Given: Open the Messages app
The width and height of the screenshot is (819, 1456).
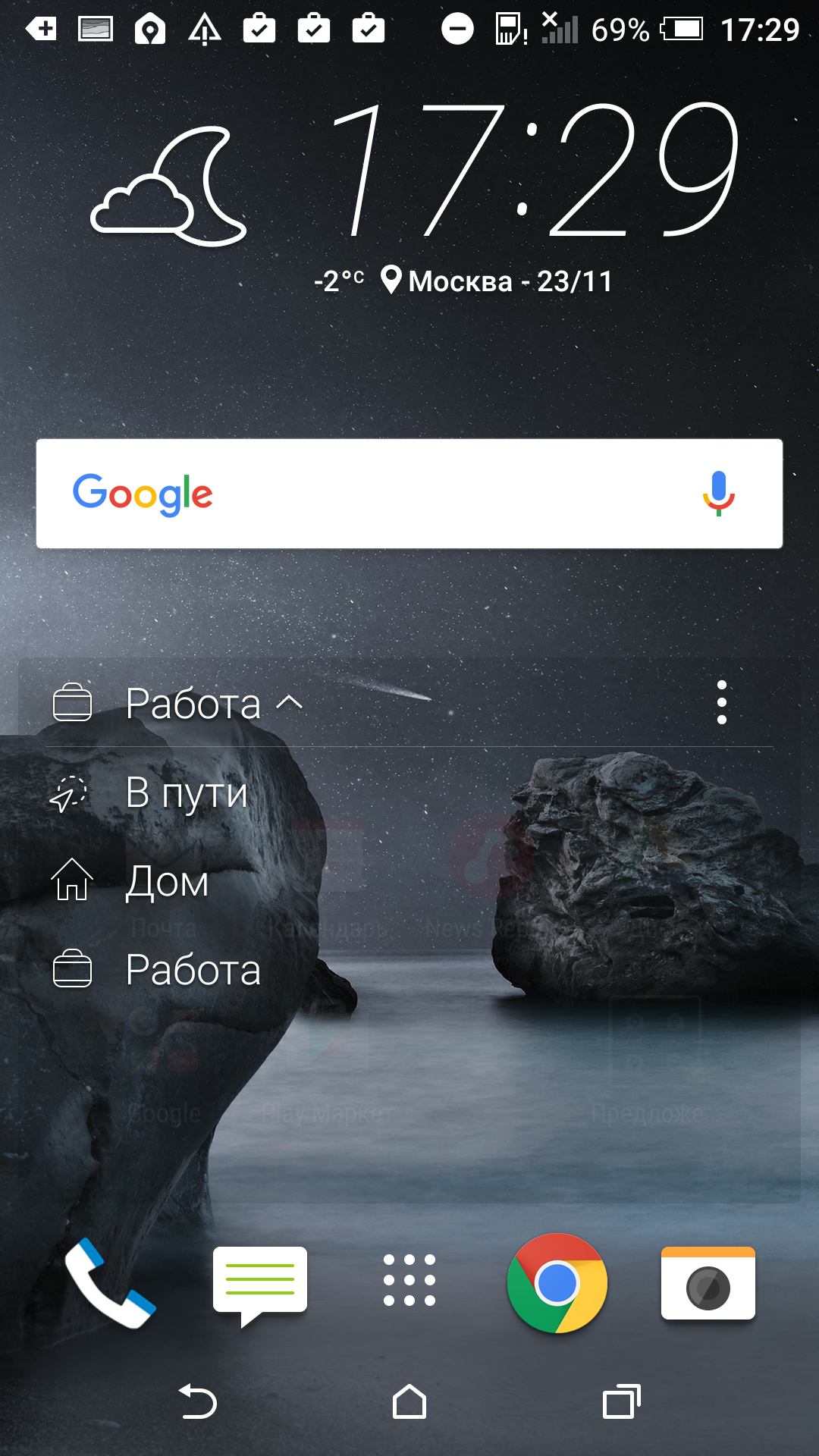Looking at the screenshot, I should point(260,1285).
